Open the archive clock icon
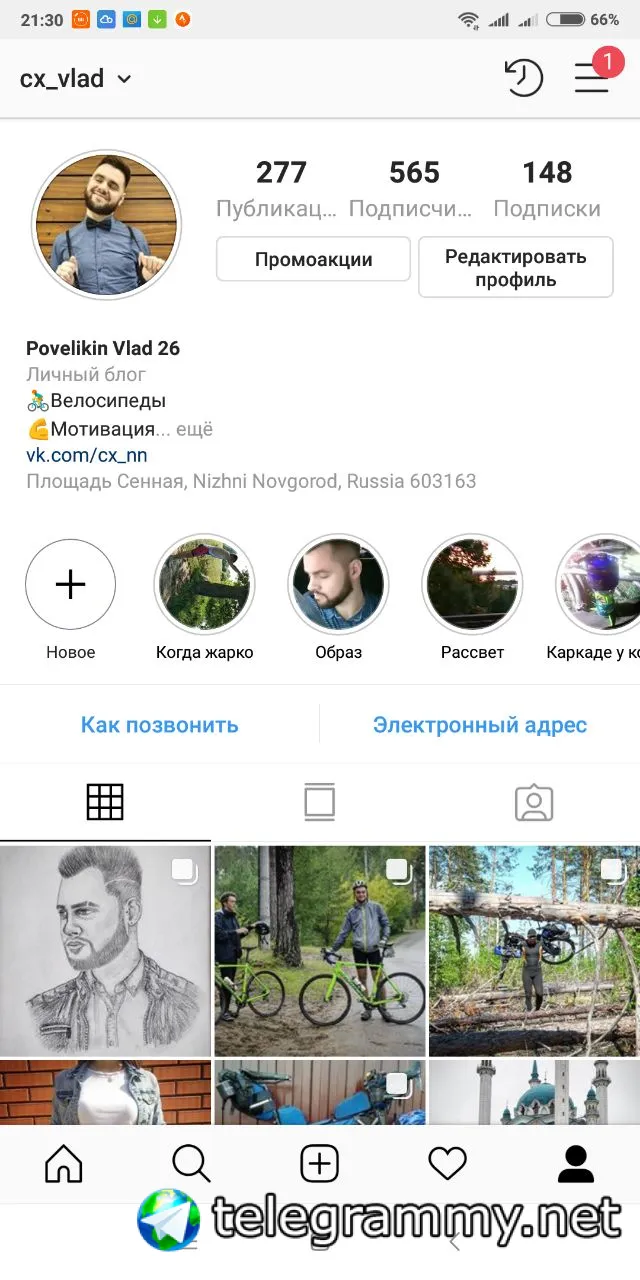This screenshot has height=1280, width=640. (x=523, y=78)
